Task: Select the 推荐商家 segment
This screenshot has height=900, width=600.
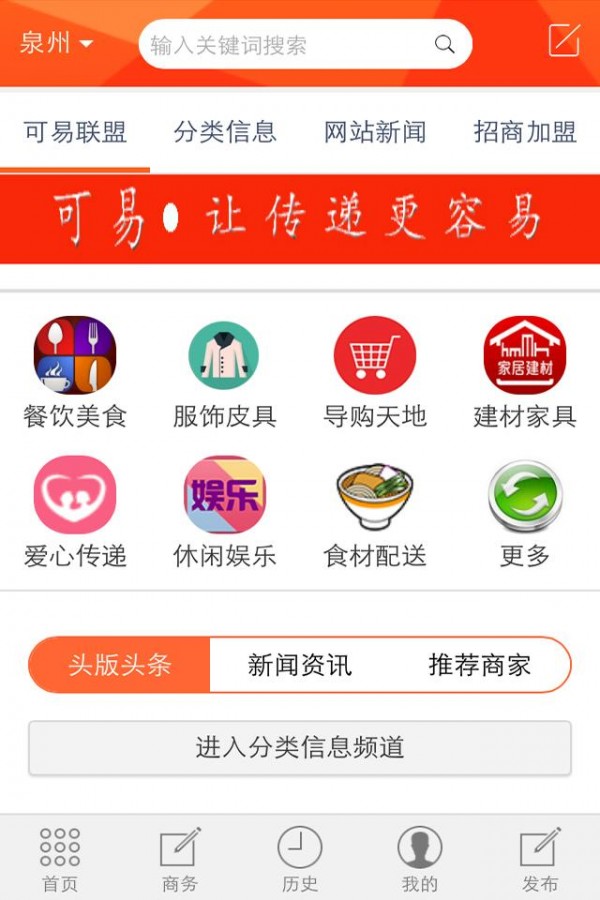Action: click(x=480, y=665)
